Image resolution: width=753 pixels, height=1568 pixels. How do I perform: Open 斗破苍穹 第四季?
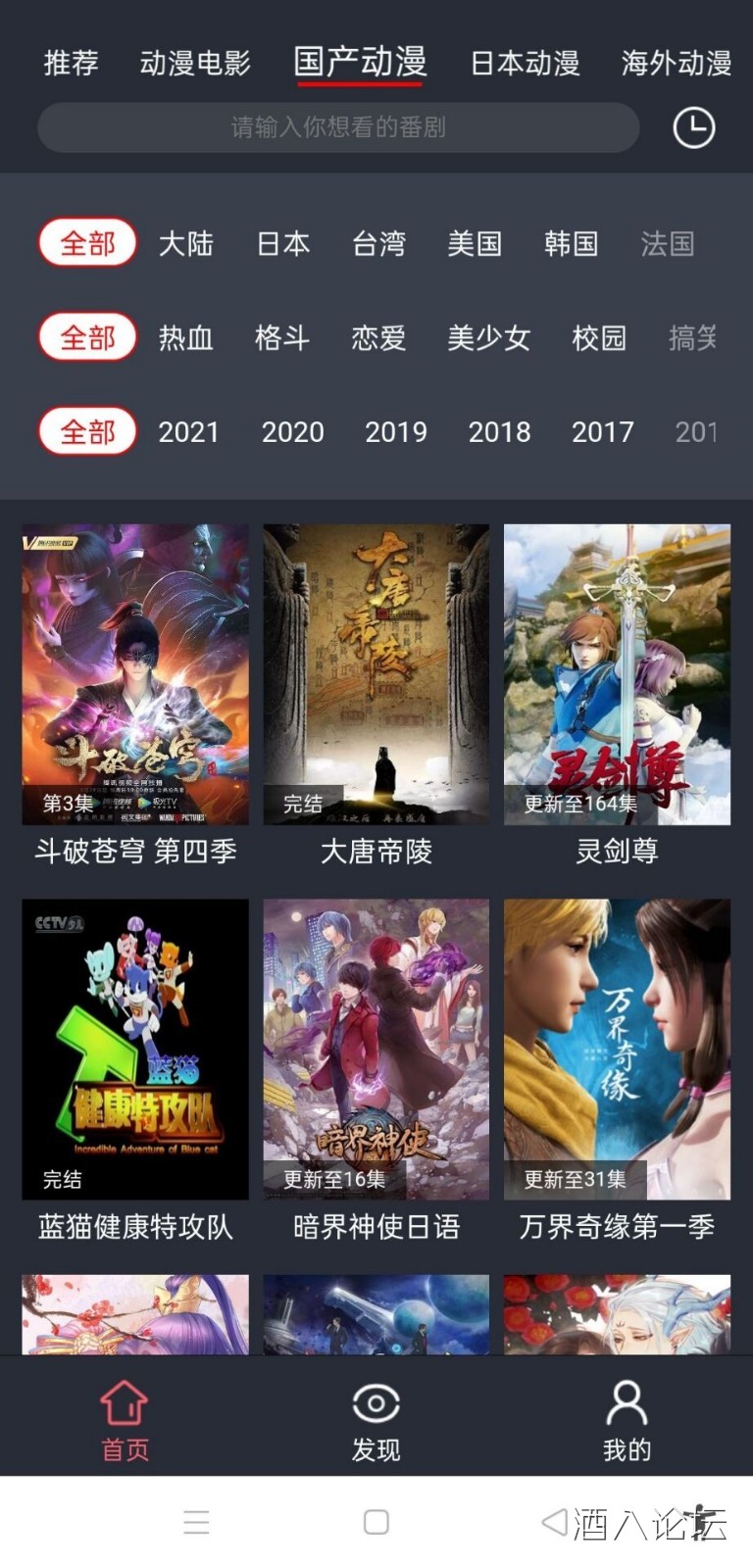(x=135, y=674)
